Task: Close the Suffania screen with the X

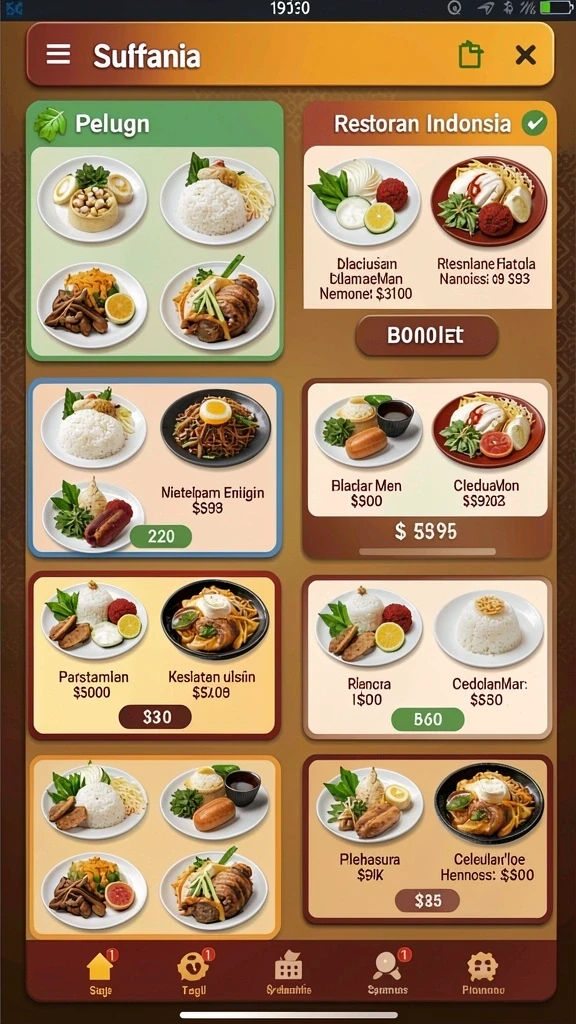Action: coord(525,55)
